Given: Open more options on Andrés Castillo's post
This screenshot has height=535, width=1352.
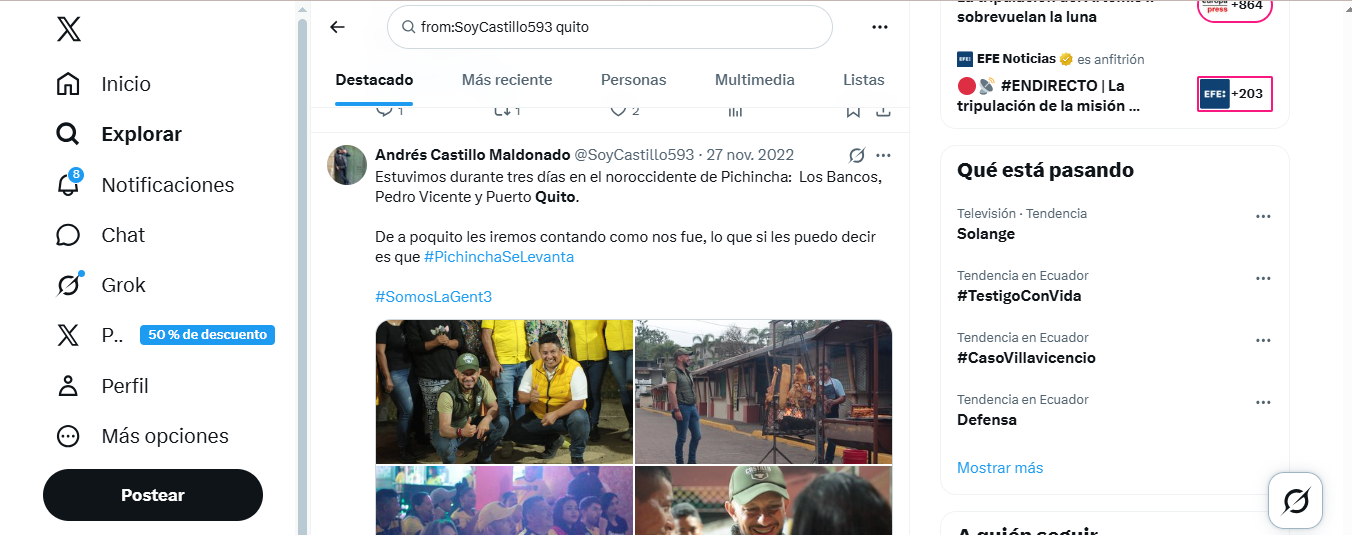Looking at the screenshot, I should point(883,155).
